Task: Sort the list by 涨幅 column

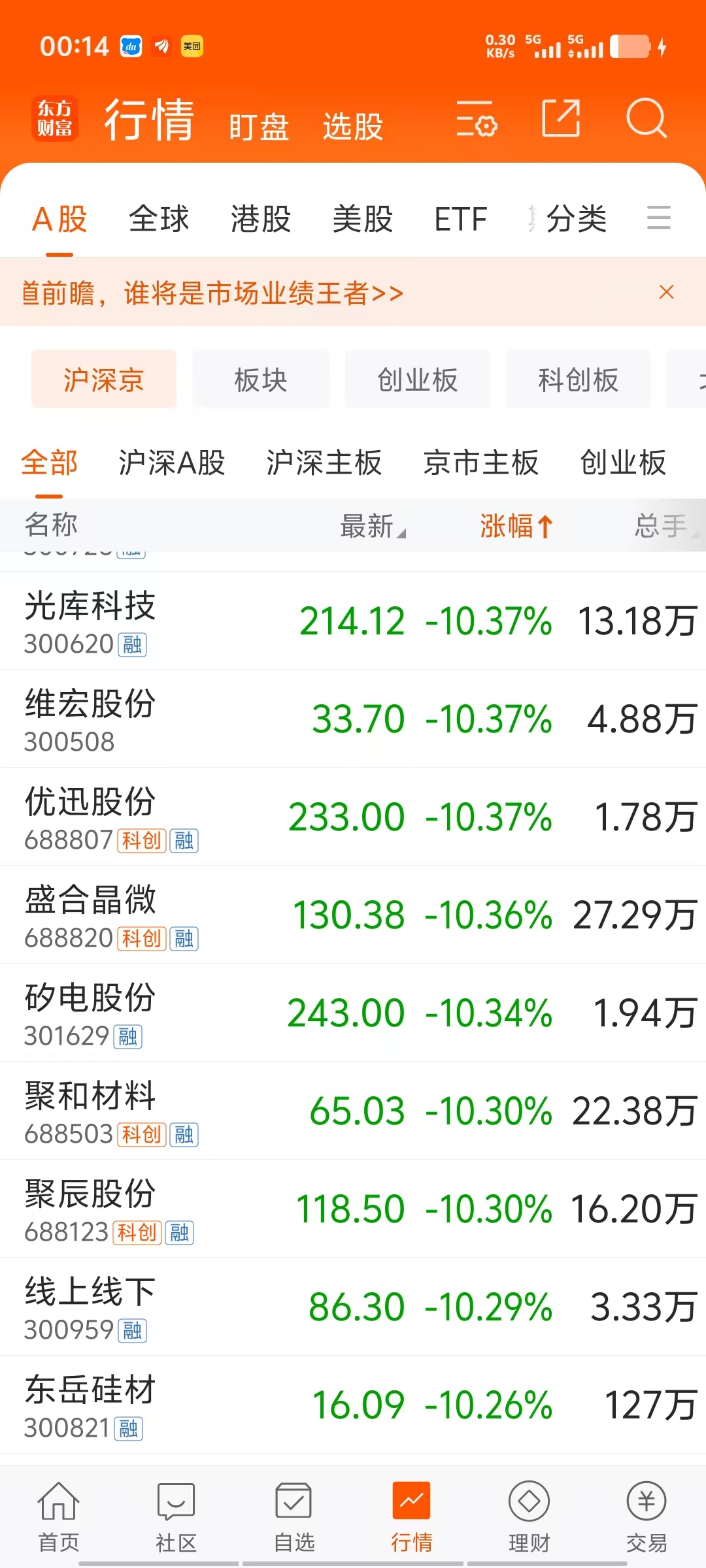Action: click(x=516, y=526)
